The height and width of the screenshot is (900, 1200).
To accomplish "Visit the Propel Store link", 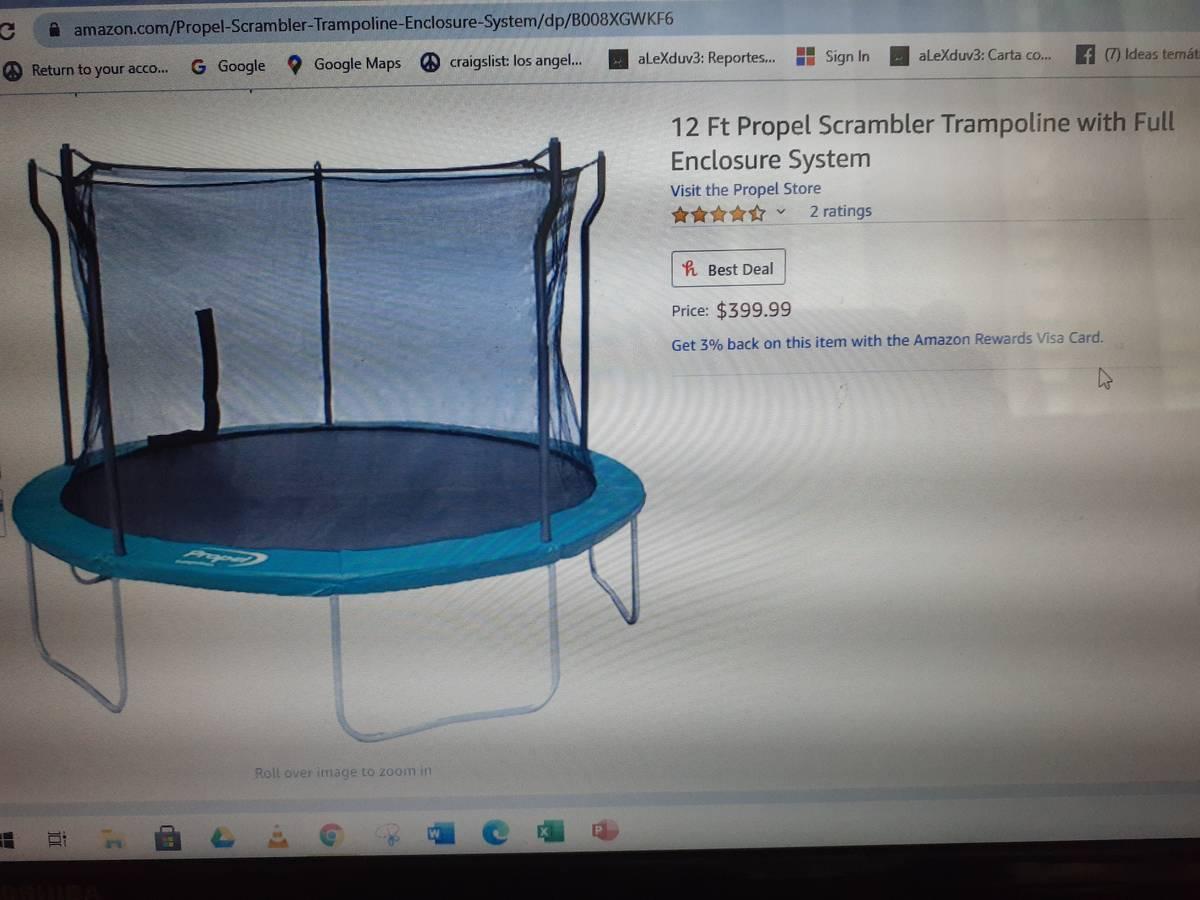I will point(745,189).
